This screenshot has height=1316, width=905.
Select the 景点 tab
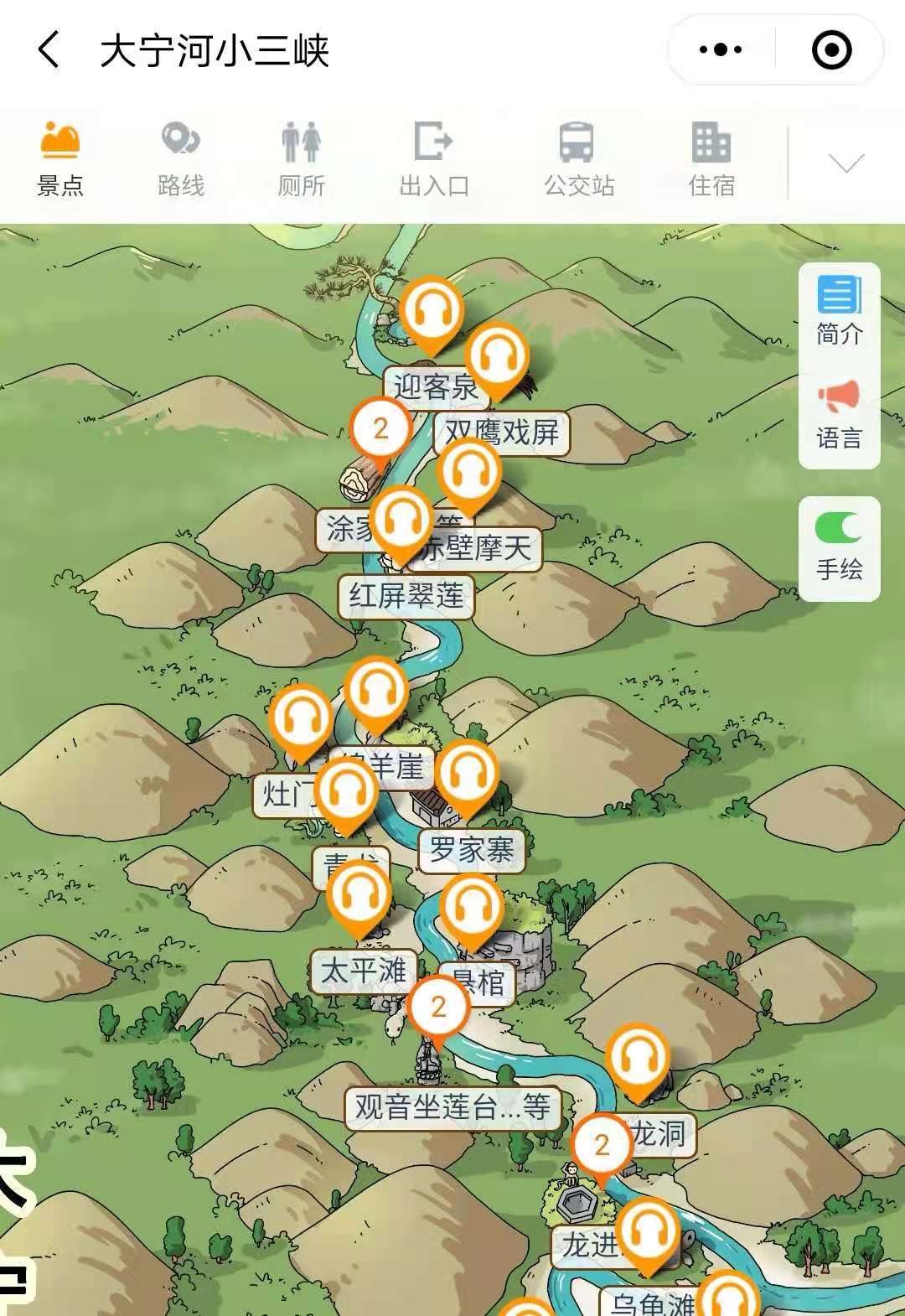tap(60, 159)
